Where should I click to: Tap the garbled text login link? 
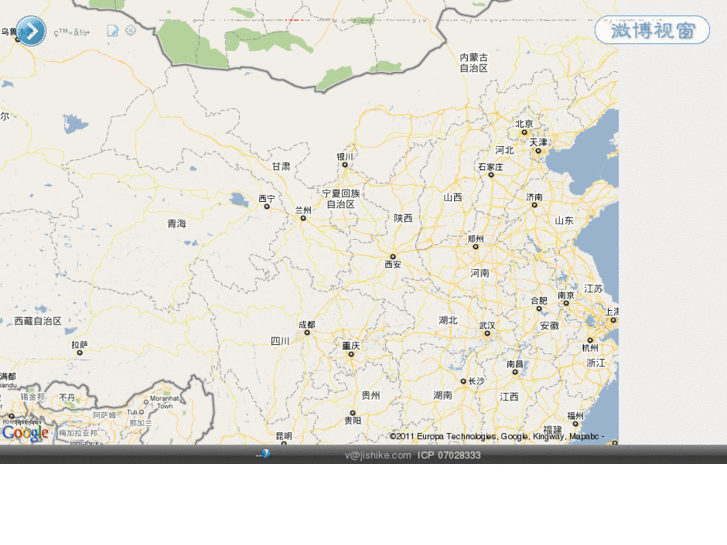point(73,31)
